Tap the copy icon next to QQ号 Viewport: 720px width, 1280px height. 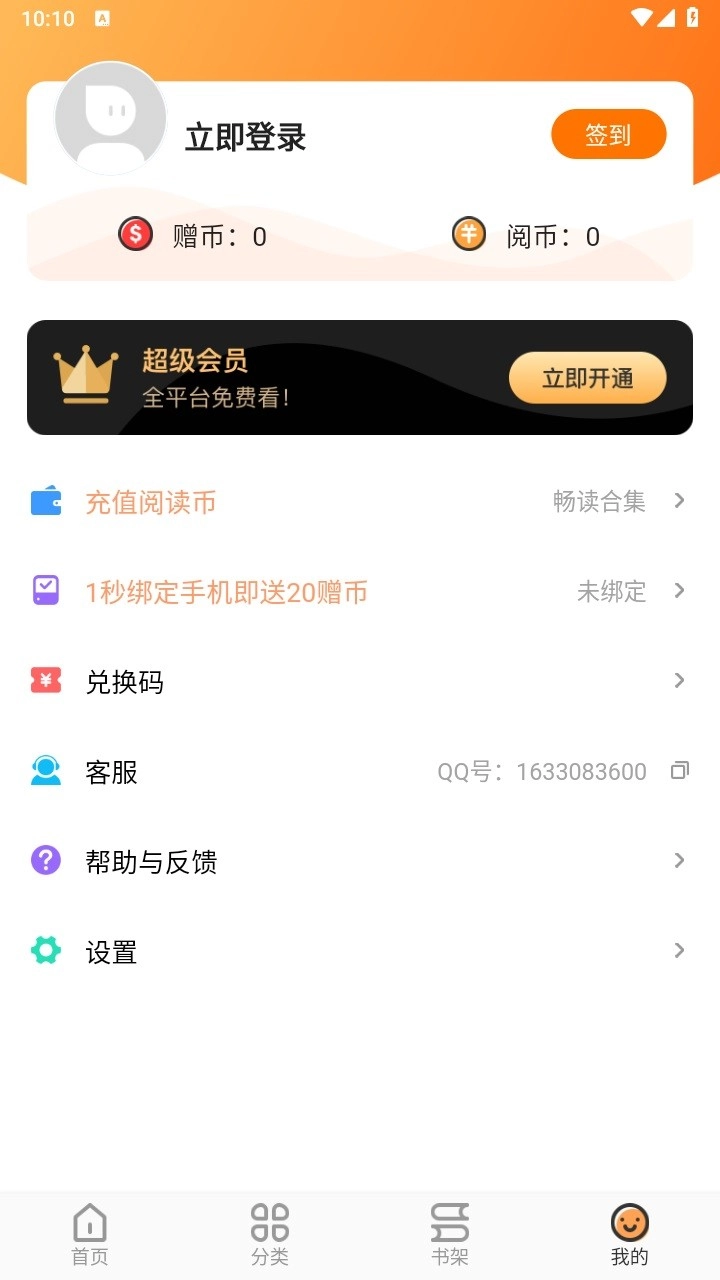click(x=681, y=771)
